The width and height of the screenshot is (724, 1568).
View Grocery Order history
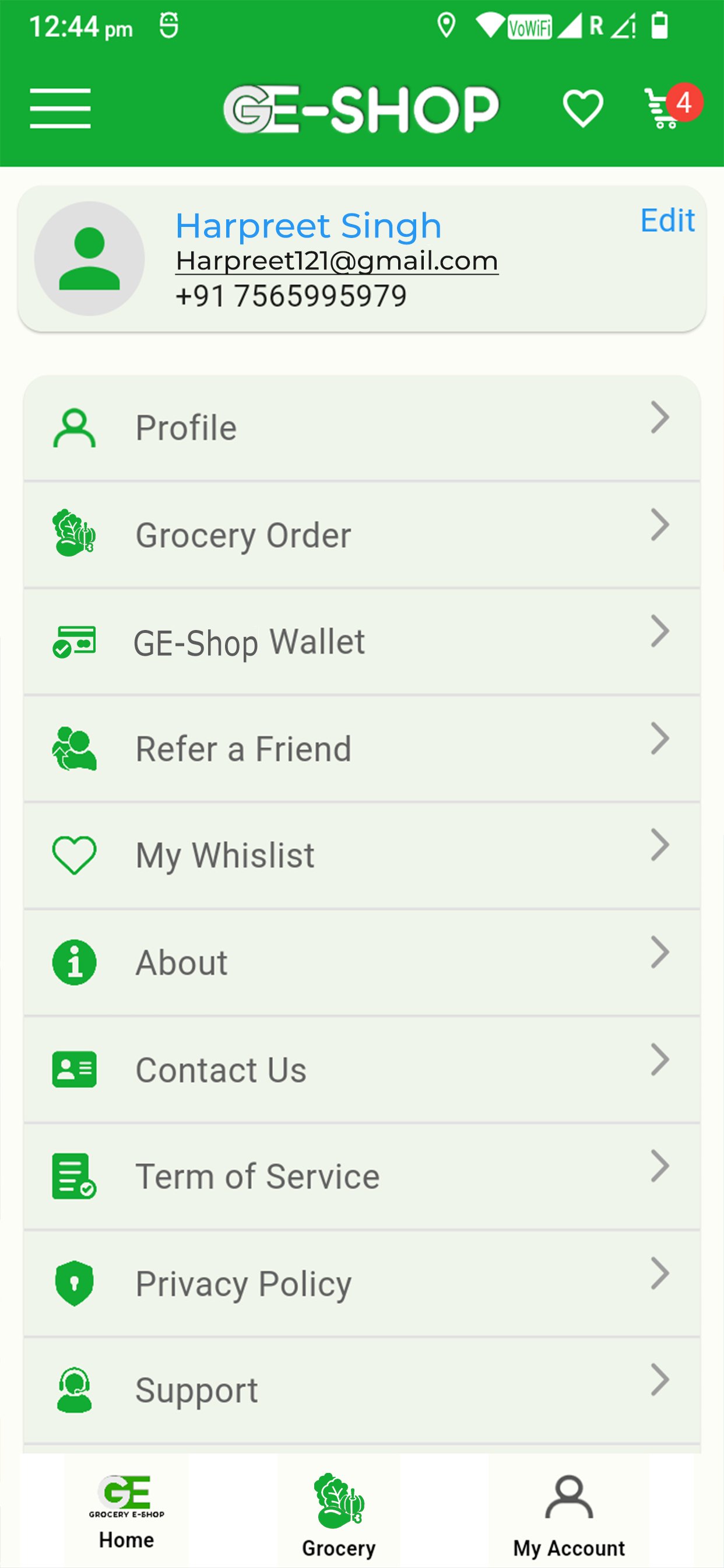coord(361,535)
